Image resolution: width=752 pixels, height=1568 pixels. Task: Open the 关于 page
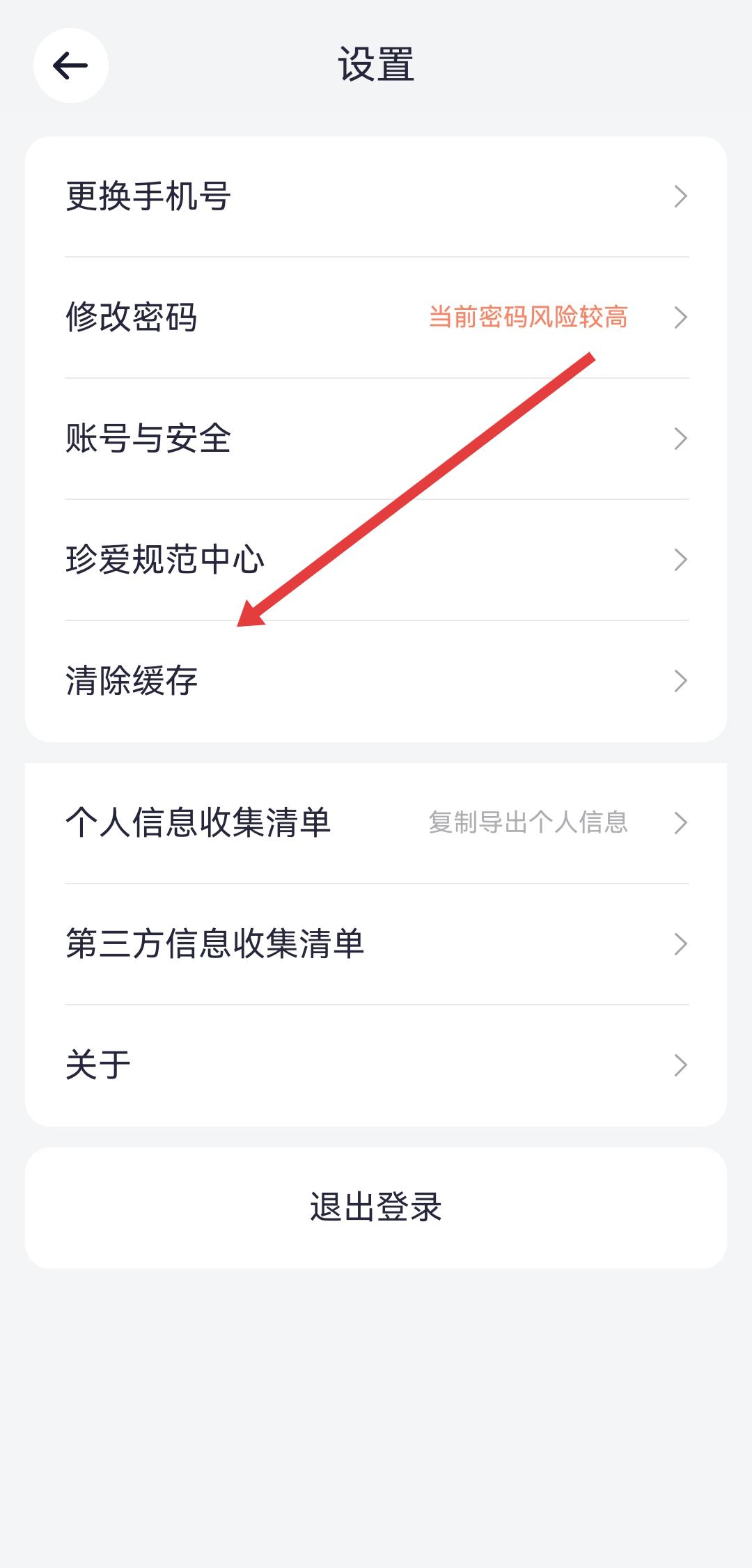(x=376, y=1065)
